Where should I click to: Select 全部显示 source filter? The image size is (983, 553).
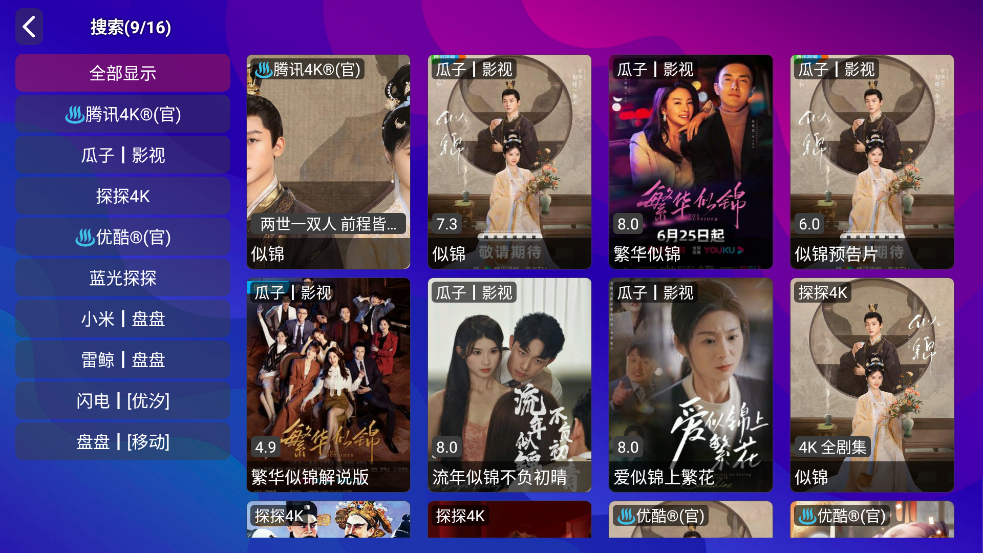point(122,73)
